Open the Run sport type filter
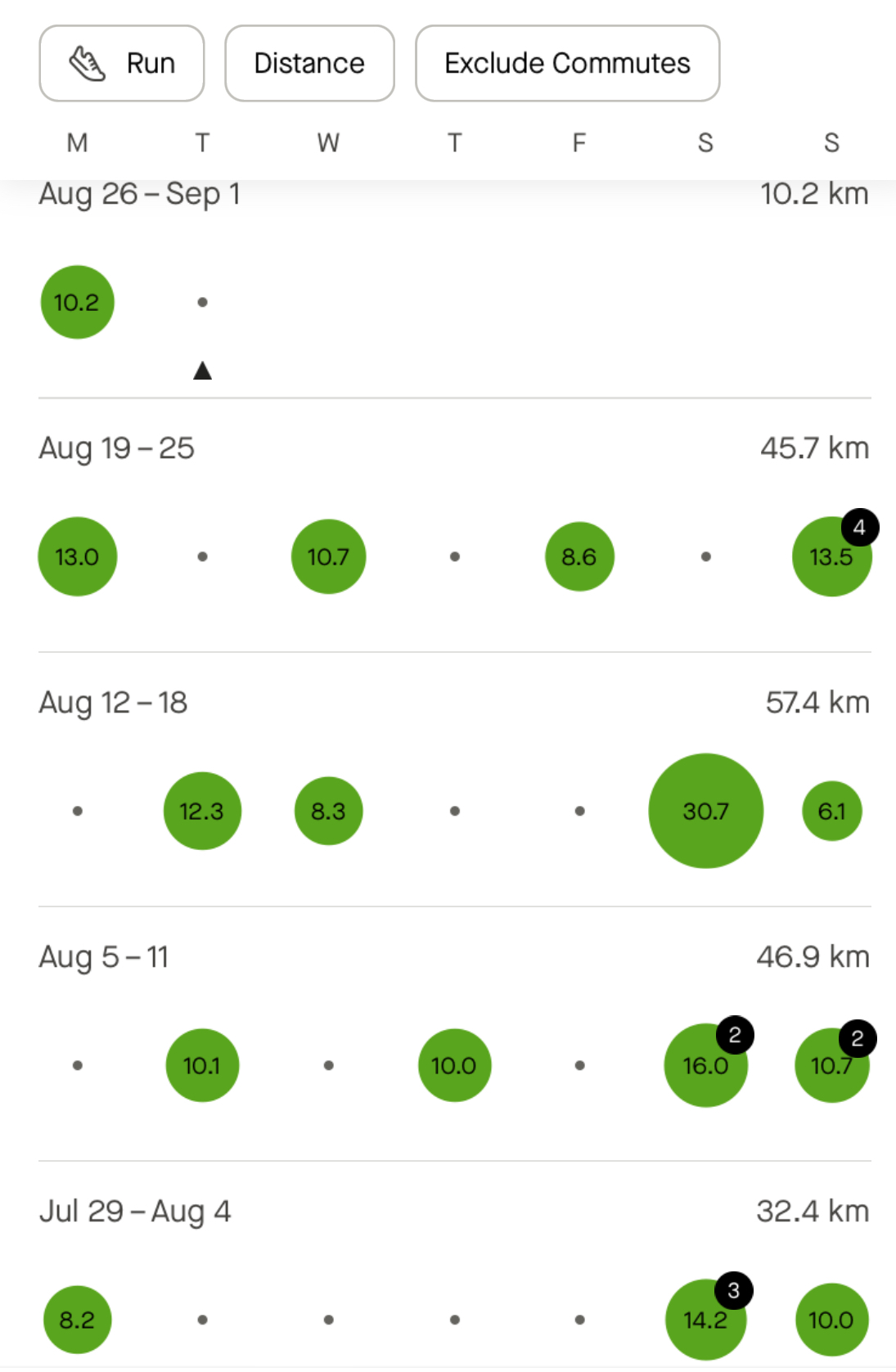The width and height of the screenshot is (896, 1372). point(122,63)
